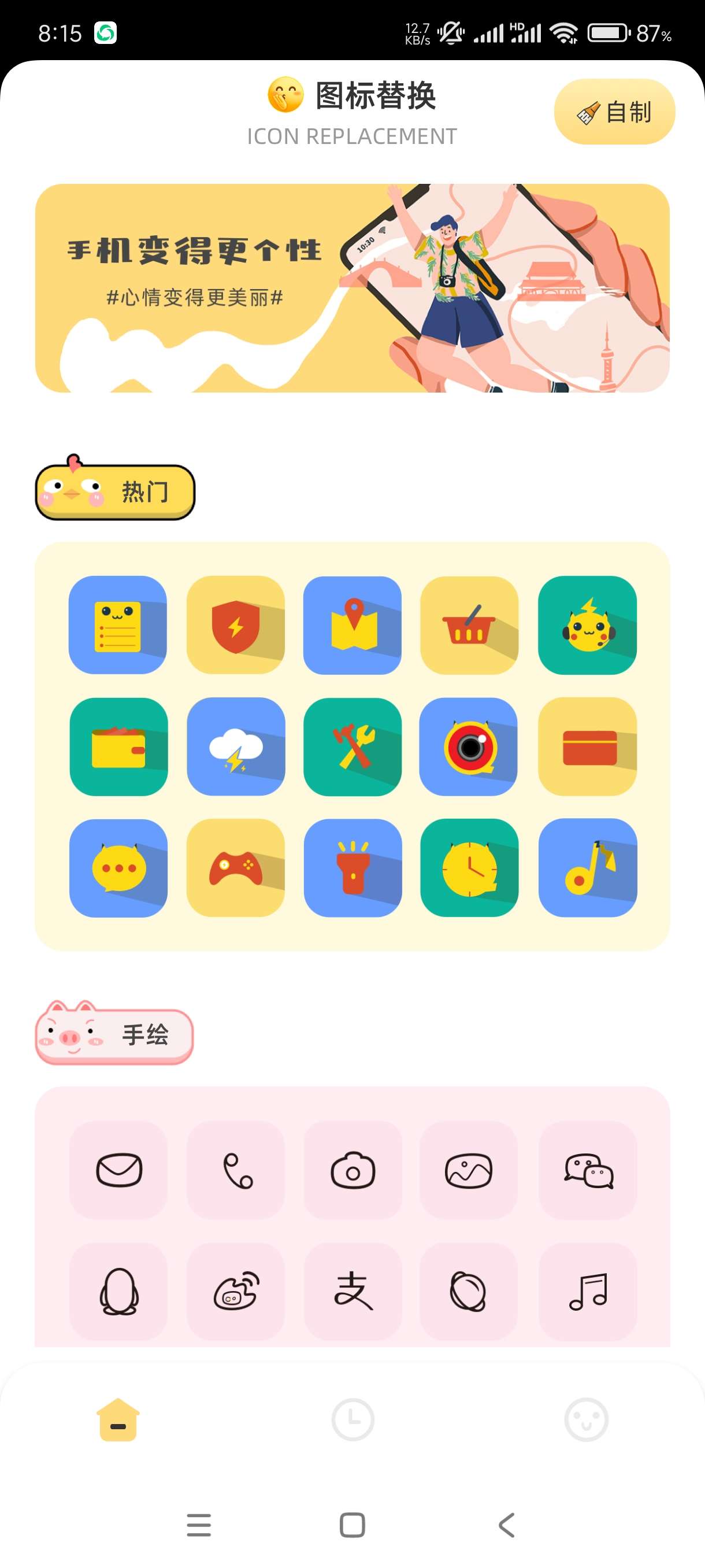Go back using the system back arrow

(506, 1525)
